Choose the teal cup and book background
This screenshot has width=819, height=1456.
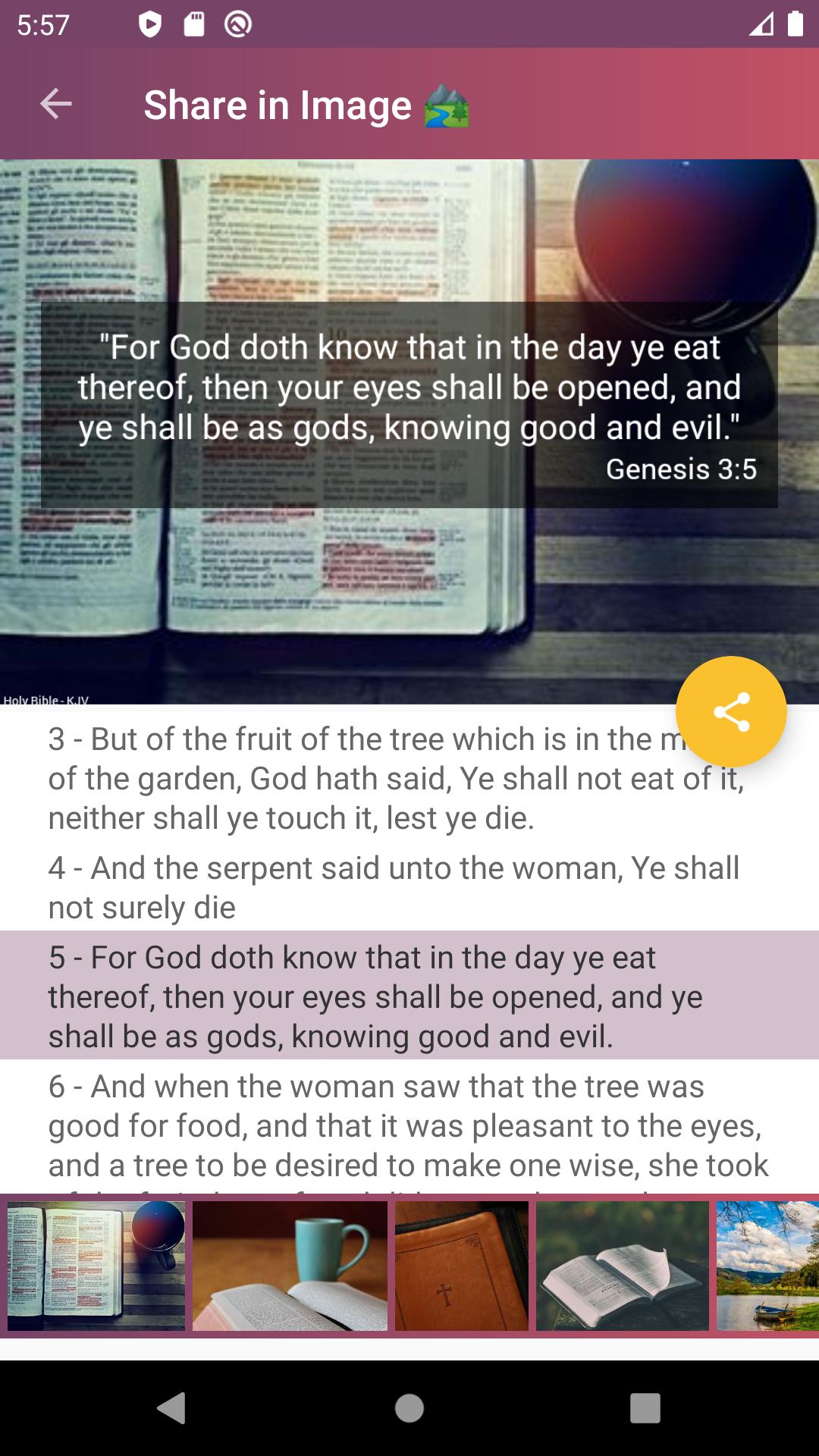tap(290, 1266)
